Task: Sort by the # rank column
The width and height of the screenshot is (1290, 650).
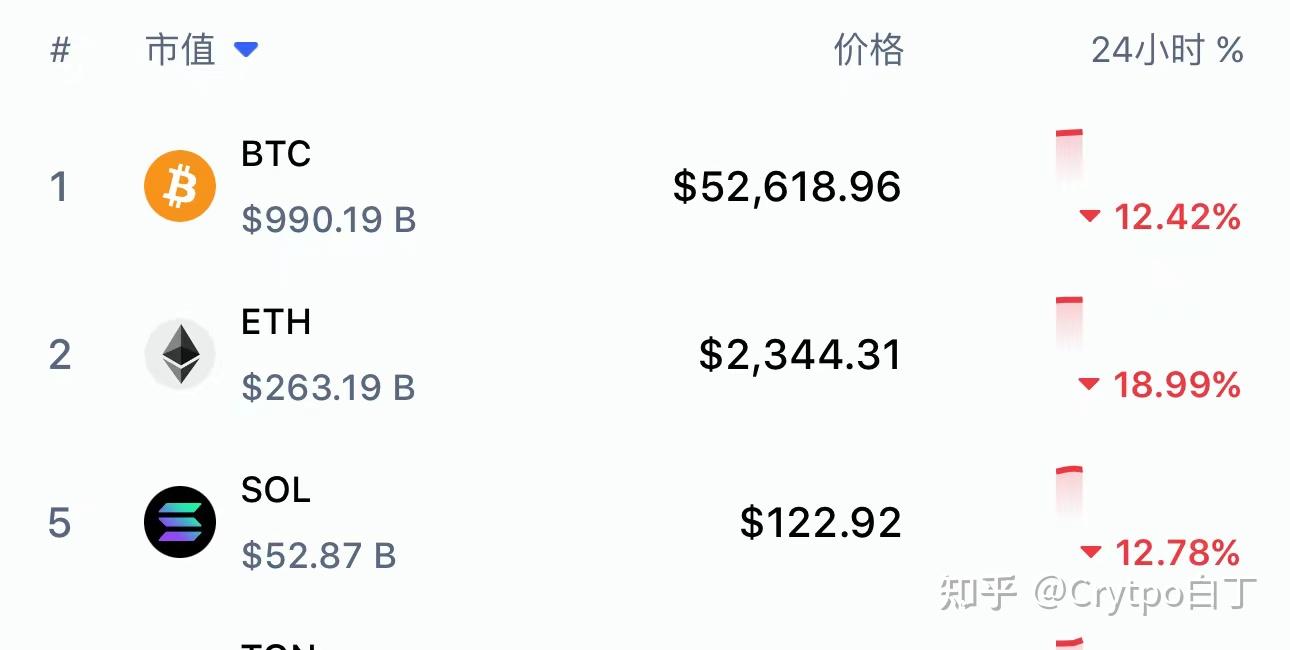Action: click(x=60, y=50)
